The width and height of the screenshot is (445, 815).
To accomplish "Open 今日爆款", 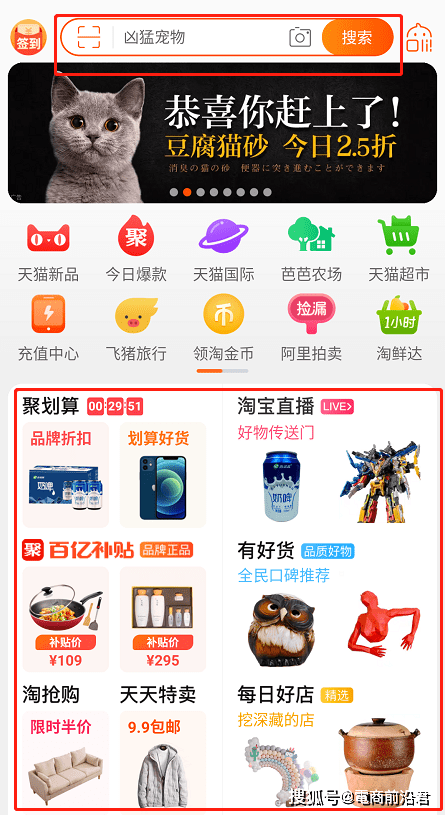I will coord(136,249).
